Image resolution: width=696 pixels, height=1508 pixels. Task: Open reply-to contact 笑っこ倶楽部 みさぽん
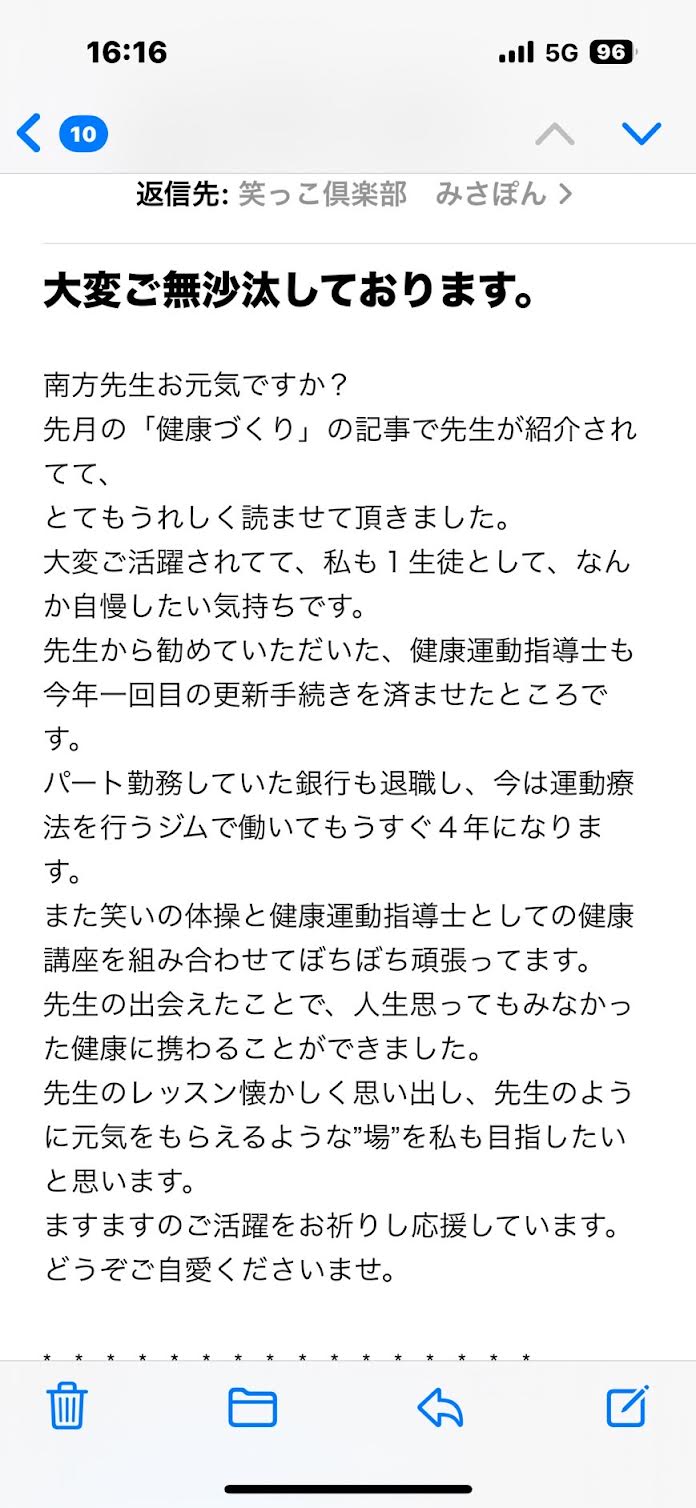pos(404,194)
